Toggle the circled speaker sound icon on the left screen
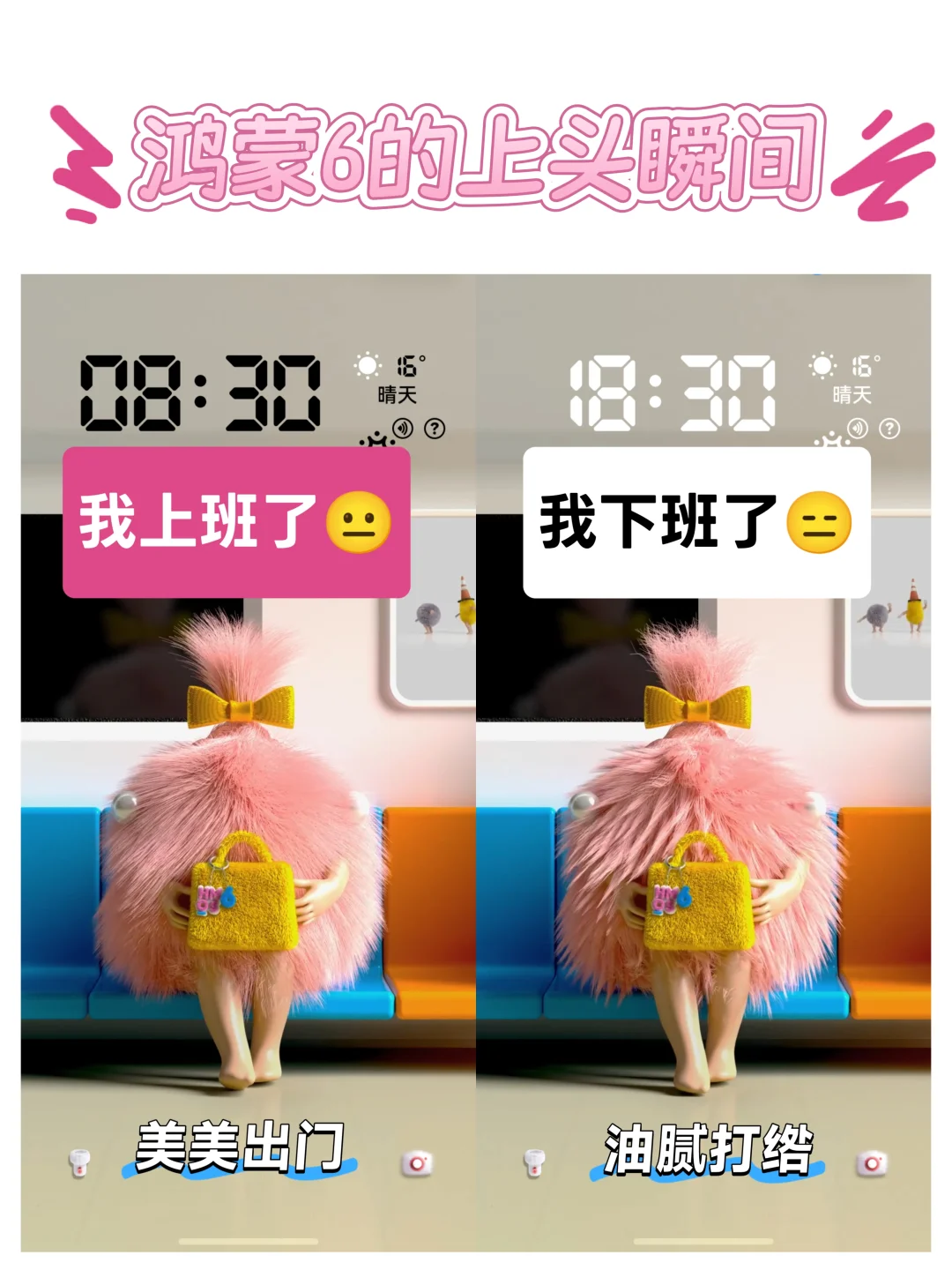Screen dimensions: 952x1270 coord(402,429)
